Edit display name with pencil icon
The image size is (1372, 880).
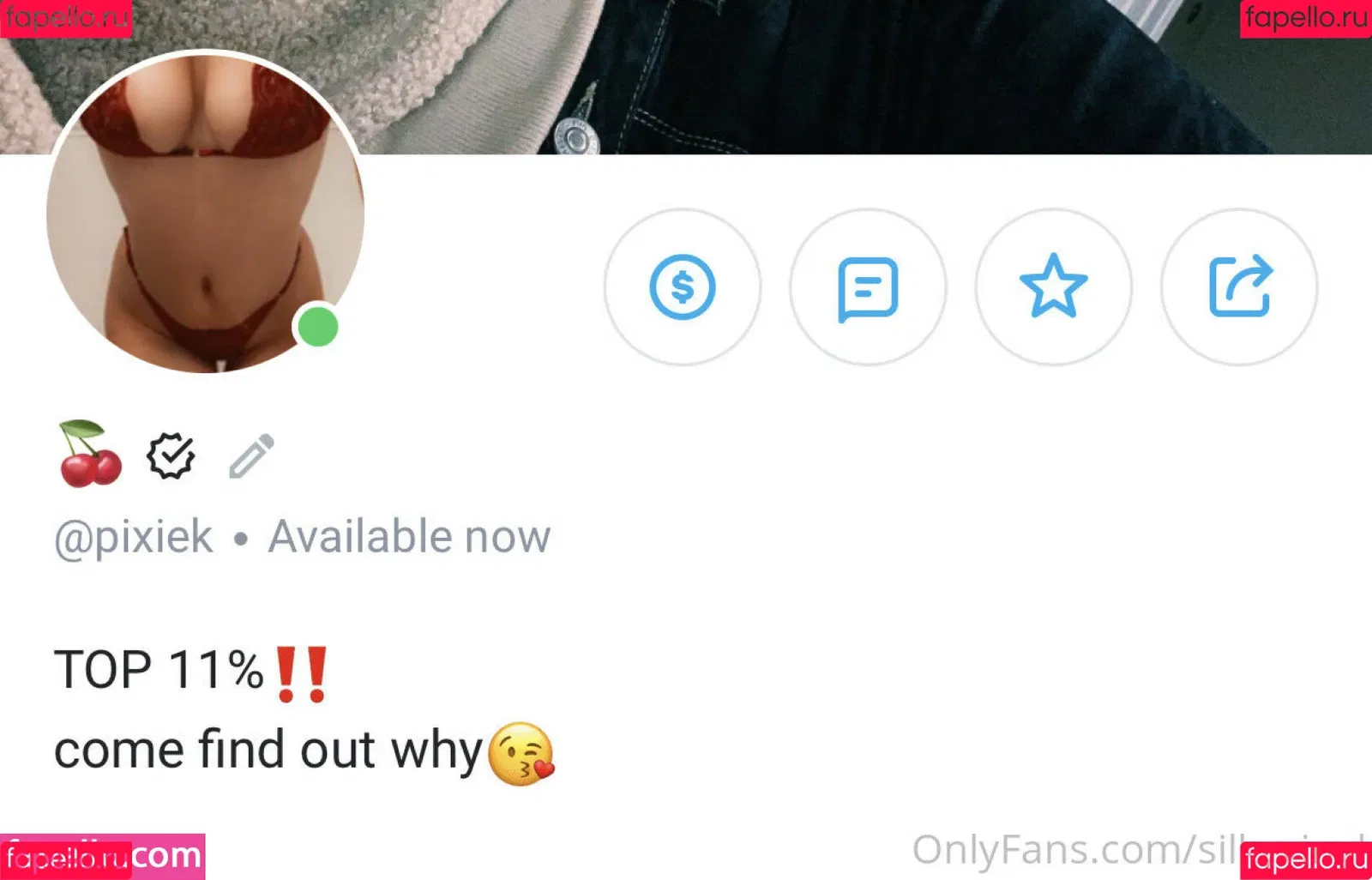tap(251, 455)
